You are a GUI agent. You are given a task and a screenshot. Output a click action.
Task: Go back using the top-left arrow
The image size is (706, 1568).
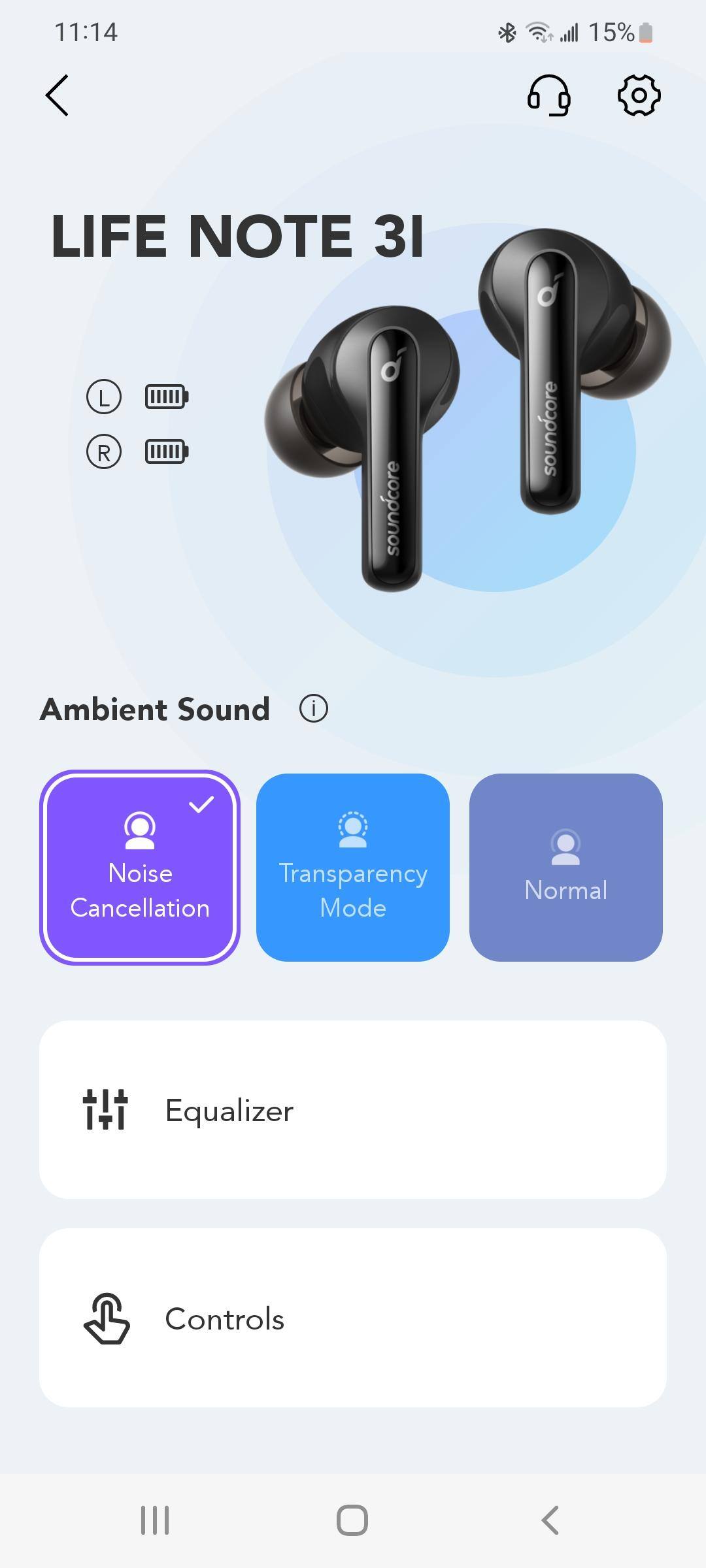click(x=58, y=95)
